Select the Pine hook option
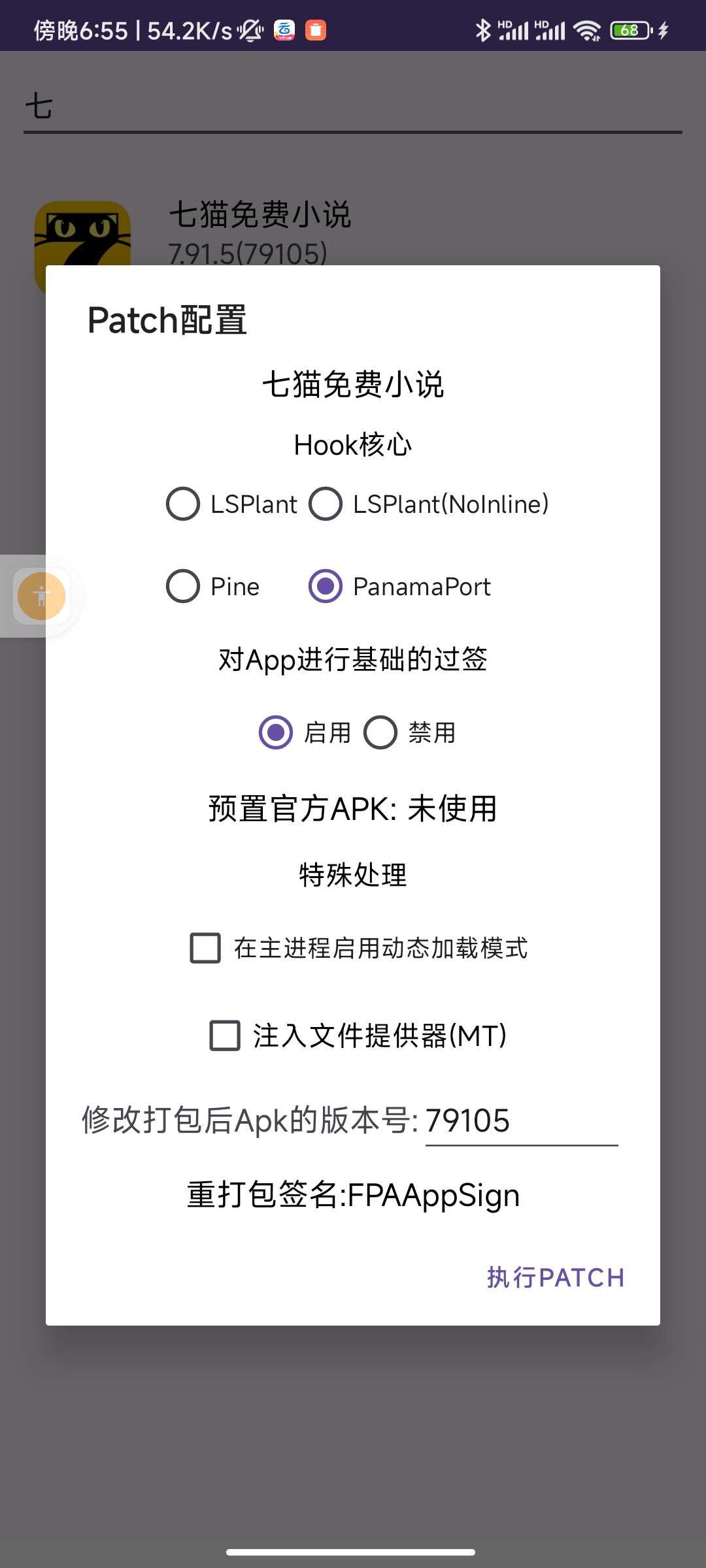 coord(183,587)
